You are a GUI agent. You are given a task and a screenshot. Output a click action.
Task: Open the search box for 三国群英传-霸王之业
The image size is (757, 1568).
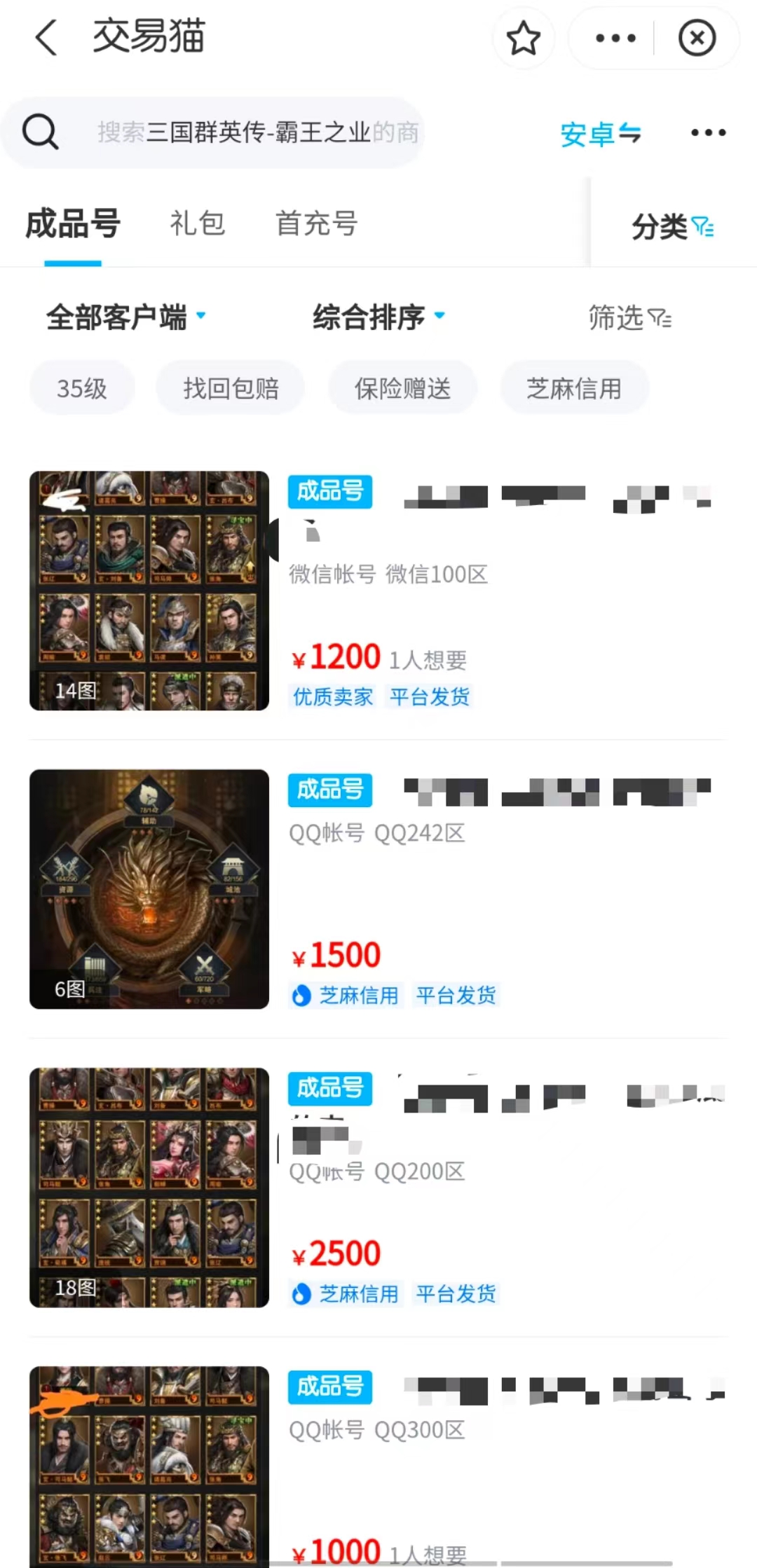pos(258,132)
